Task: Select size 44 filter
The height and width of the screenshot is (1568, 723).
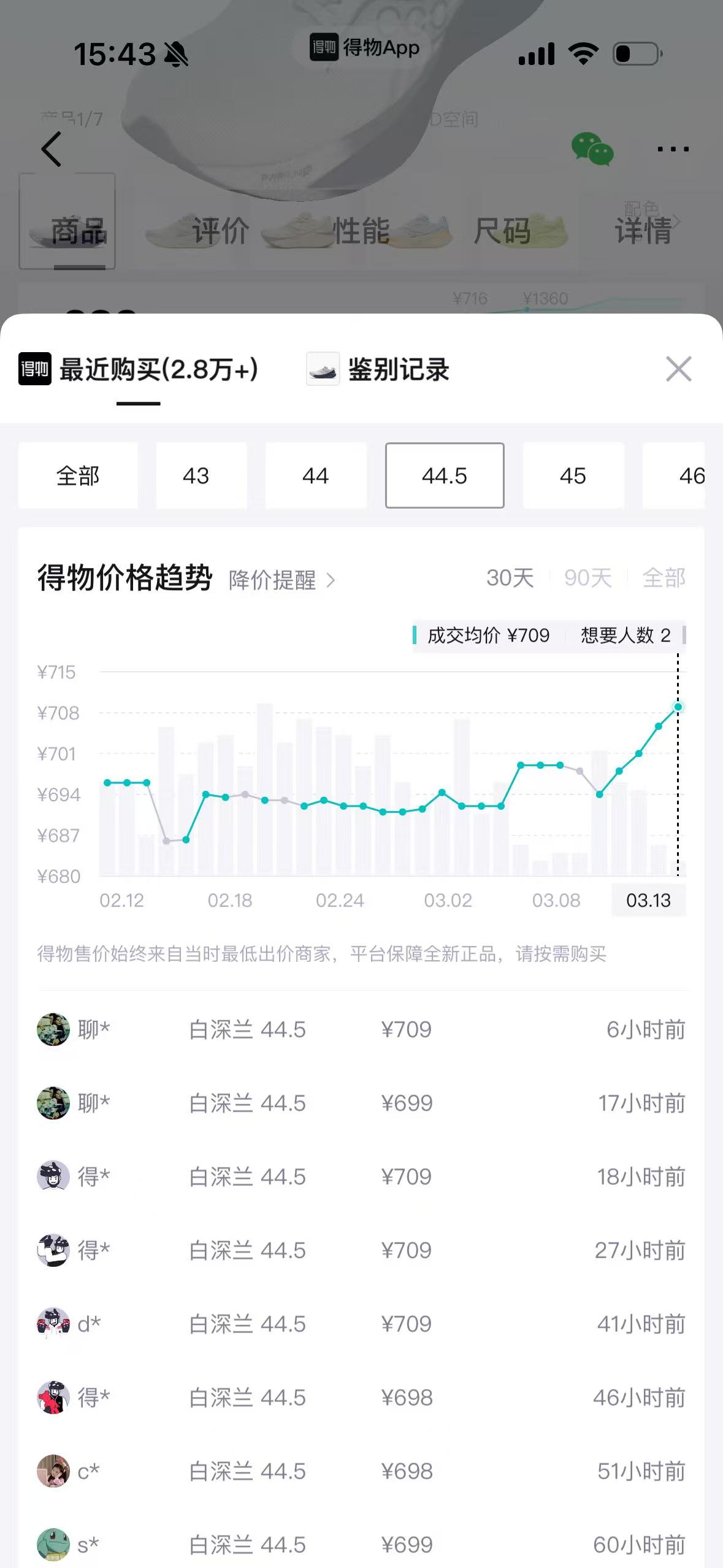Action: pos(316,475)
